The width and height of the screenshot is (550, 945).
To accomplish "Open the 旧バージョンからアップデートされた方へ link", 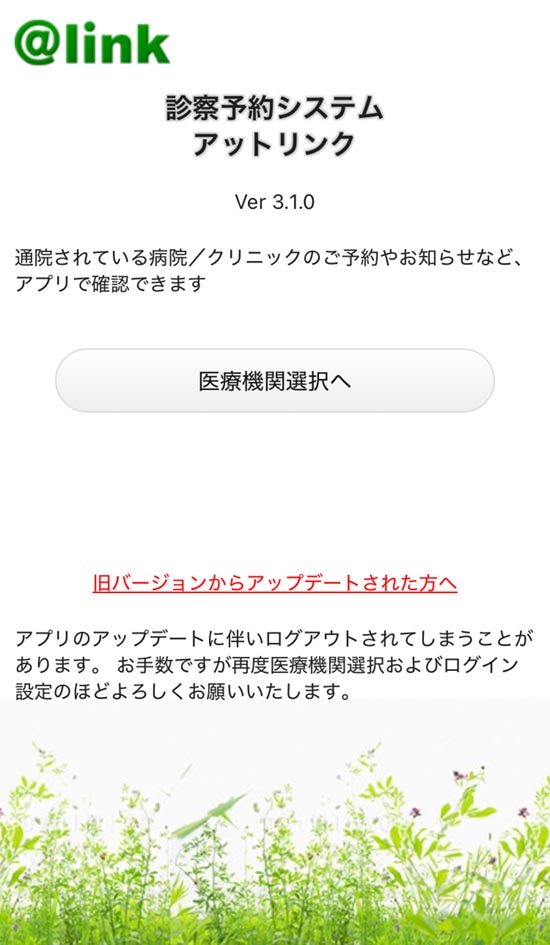I will point(275,583).
